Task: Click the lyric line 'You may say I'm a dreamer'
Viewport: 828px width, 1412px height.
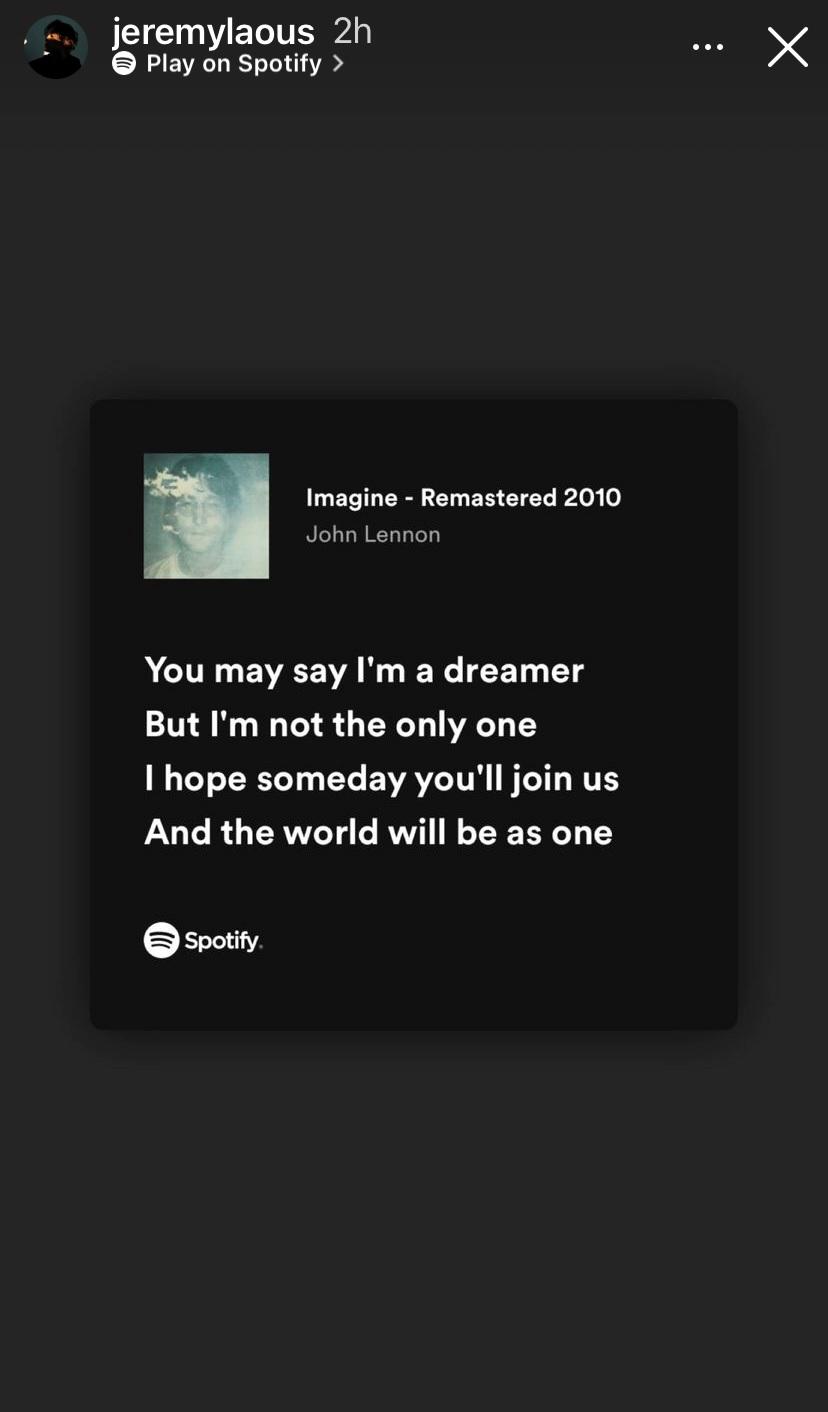Action: click(364, 670)
